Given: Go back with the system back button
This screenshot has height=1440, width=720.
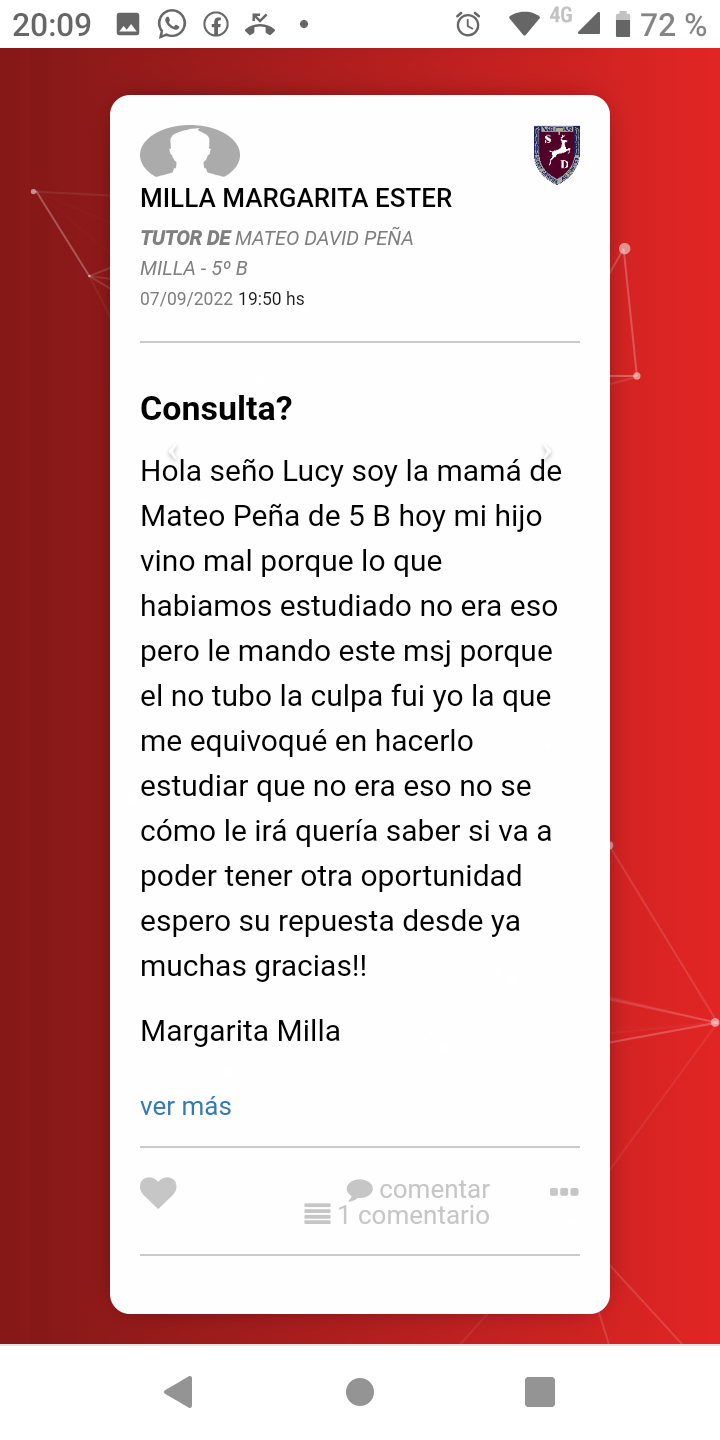Looking at the screenshot, I should point(178,1391).
